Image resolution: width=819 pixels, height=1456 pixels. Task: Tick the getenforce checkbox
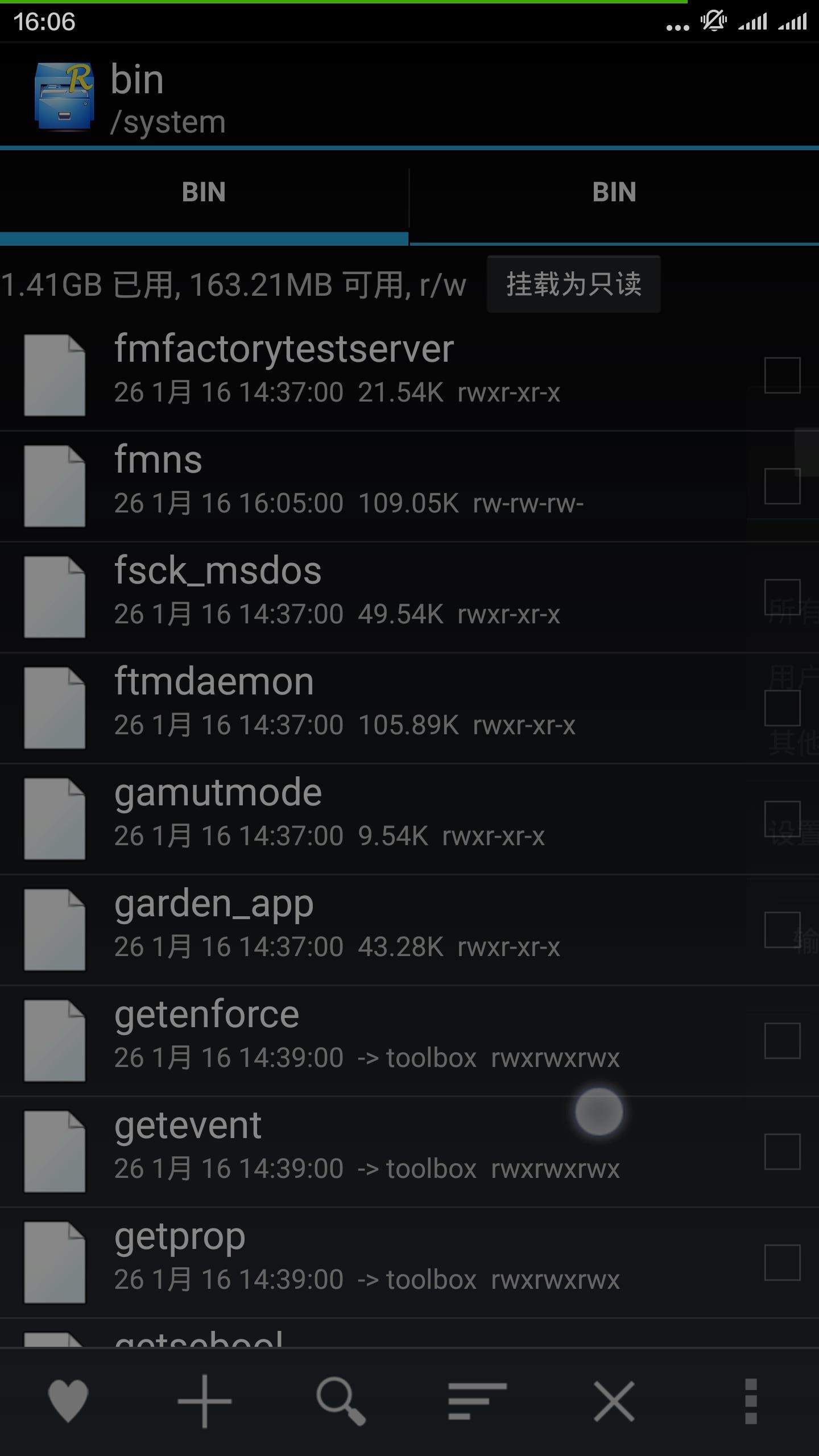(783, 1041)
